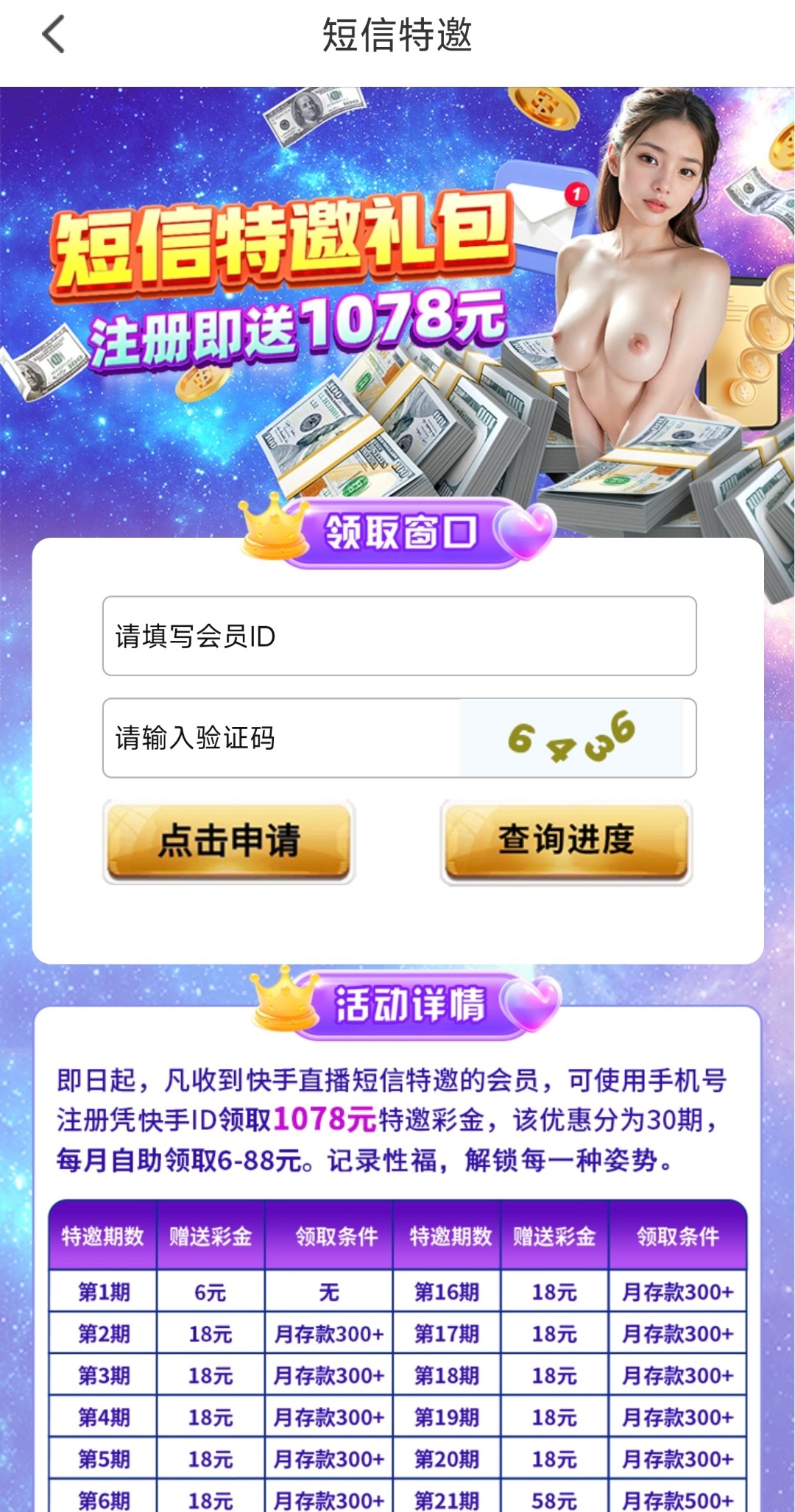Refresh the captcha image 6436

(572, 738)
